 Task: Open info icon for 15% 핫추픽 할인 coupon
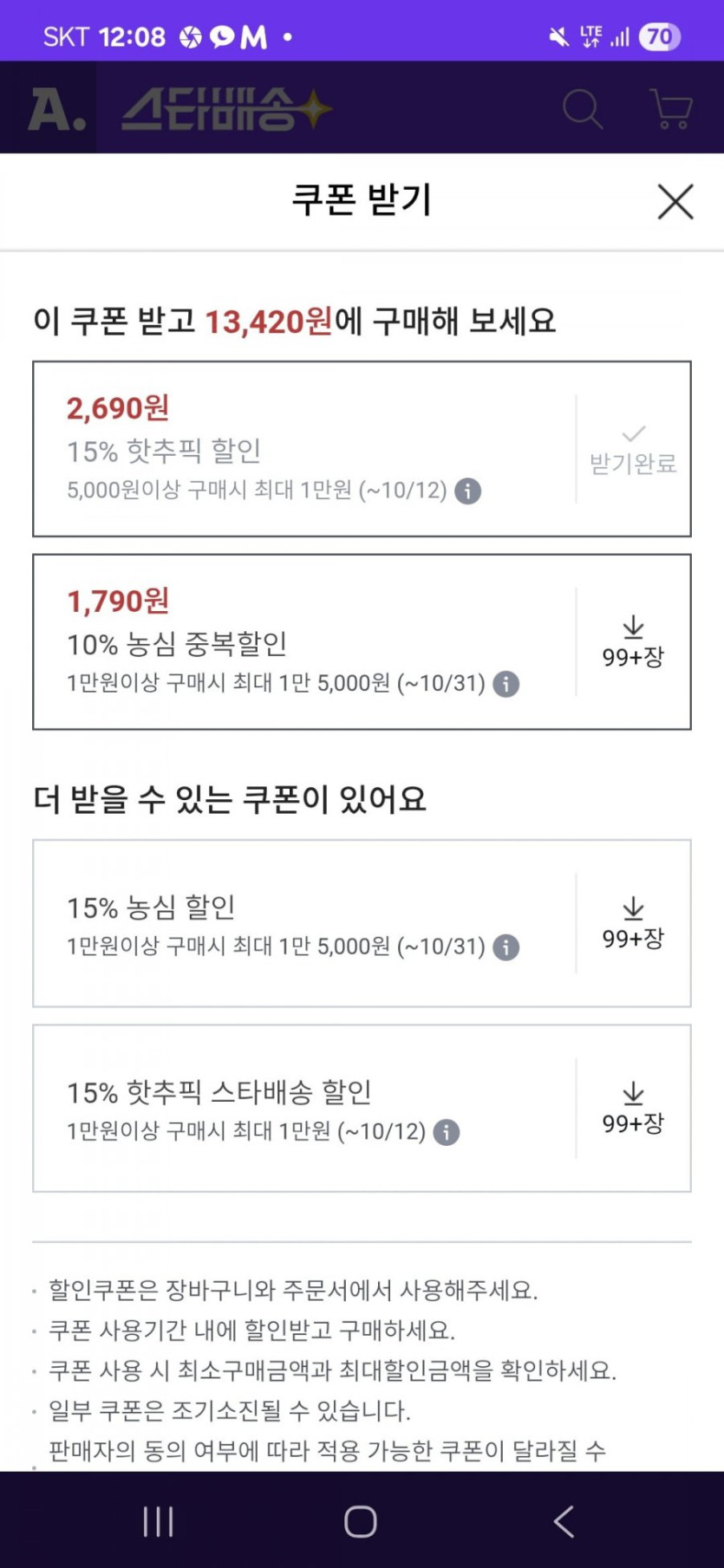click(468, 491)
